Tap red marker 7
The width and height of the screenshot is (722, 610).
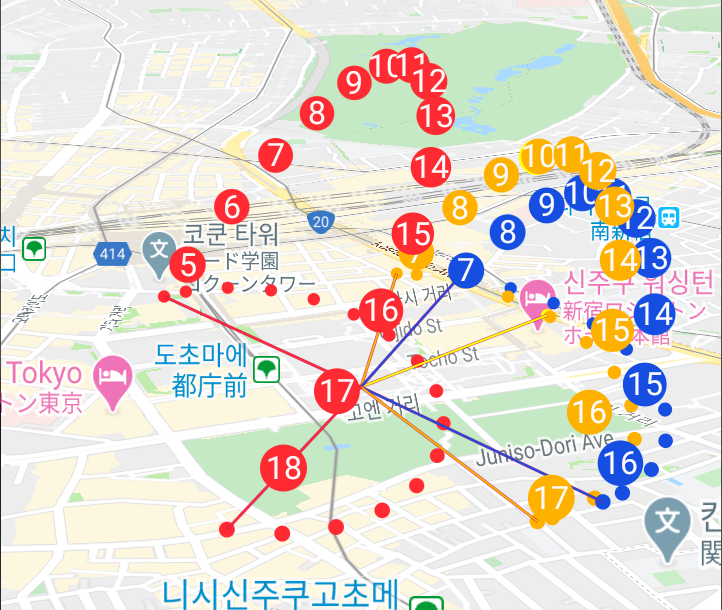tap(275, 156)
